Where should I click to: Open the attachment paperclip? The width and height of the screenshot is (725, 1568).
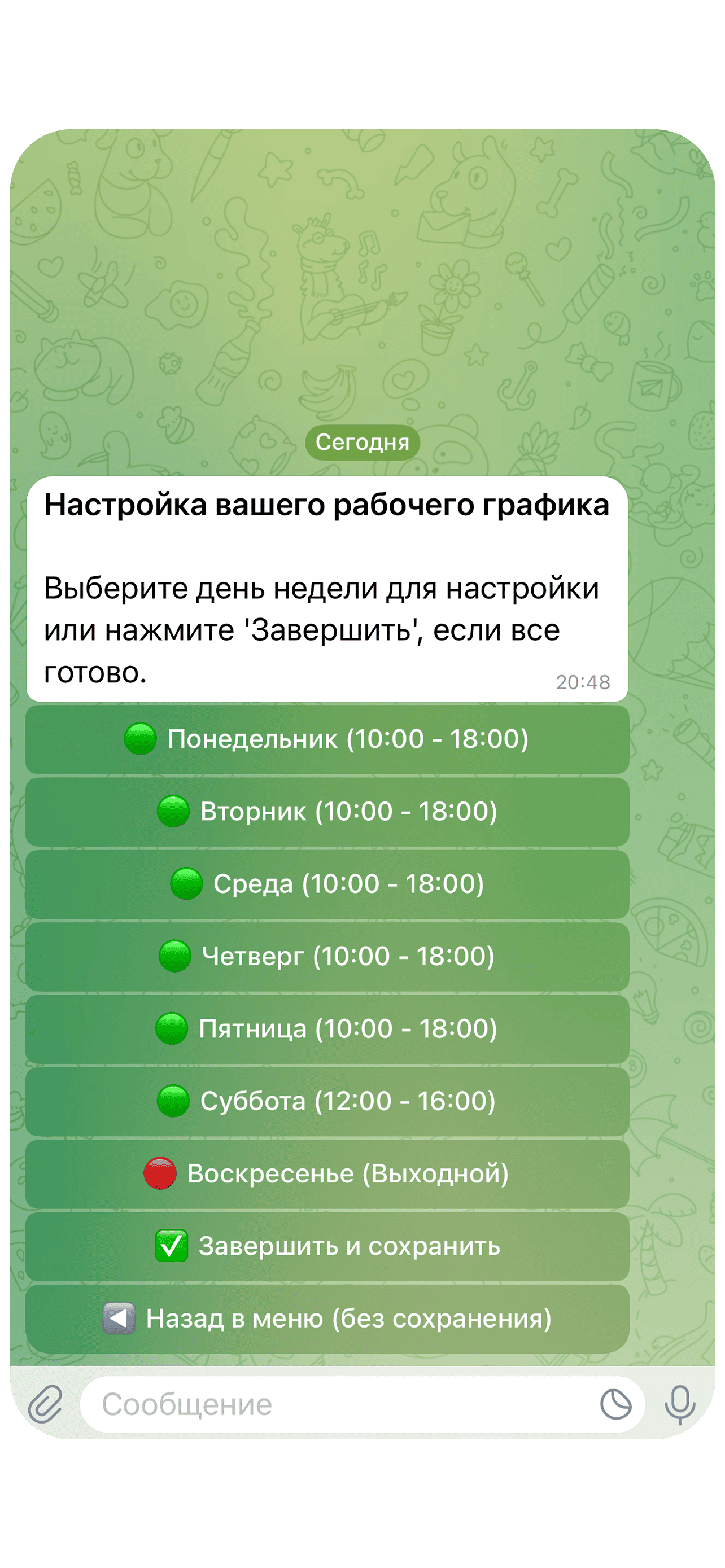click(46, 1404)
